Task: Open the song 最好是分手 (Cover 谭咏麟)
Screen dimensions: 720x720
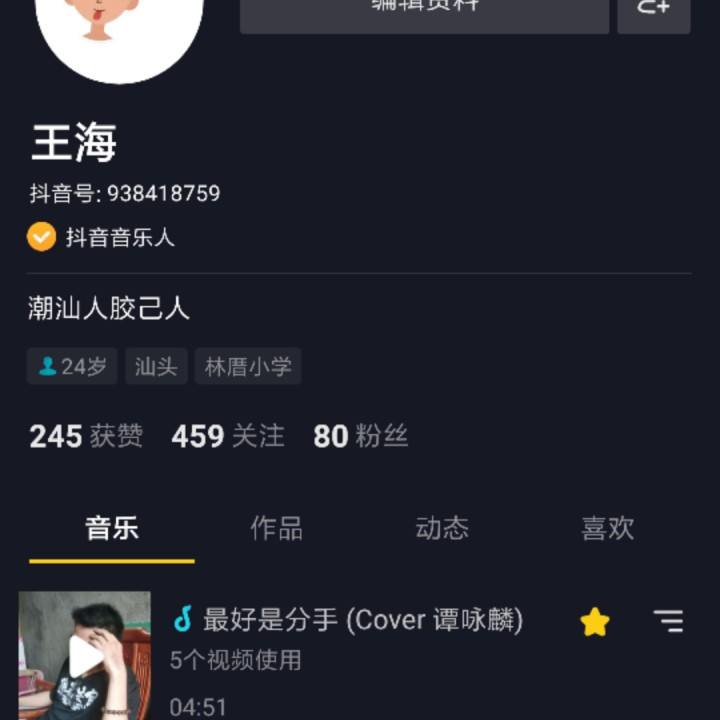Action: [362, 620]
